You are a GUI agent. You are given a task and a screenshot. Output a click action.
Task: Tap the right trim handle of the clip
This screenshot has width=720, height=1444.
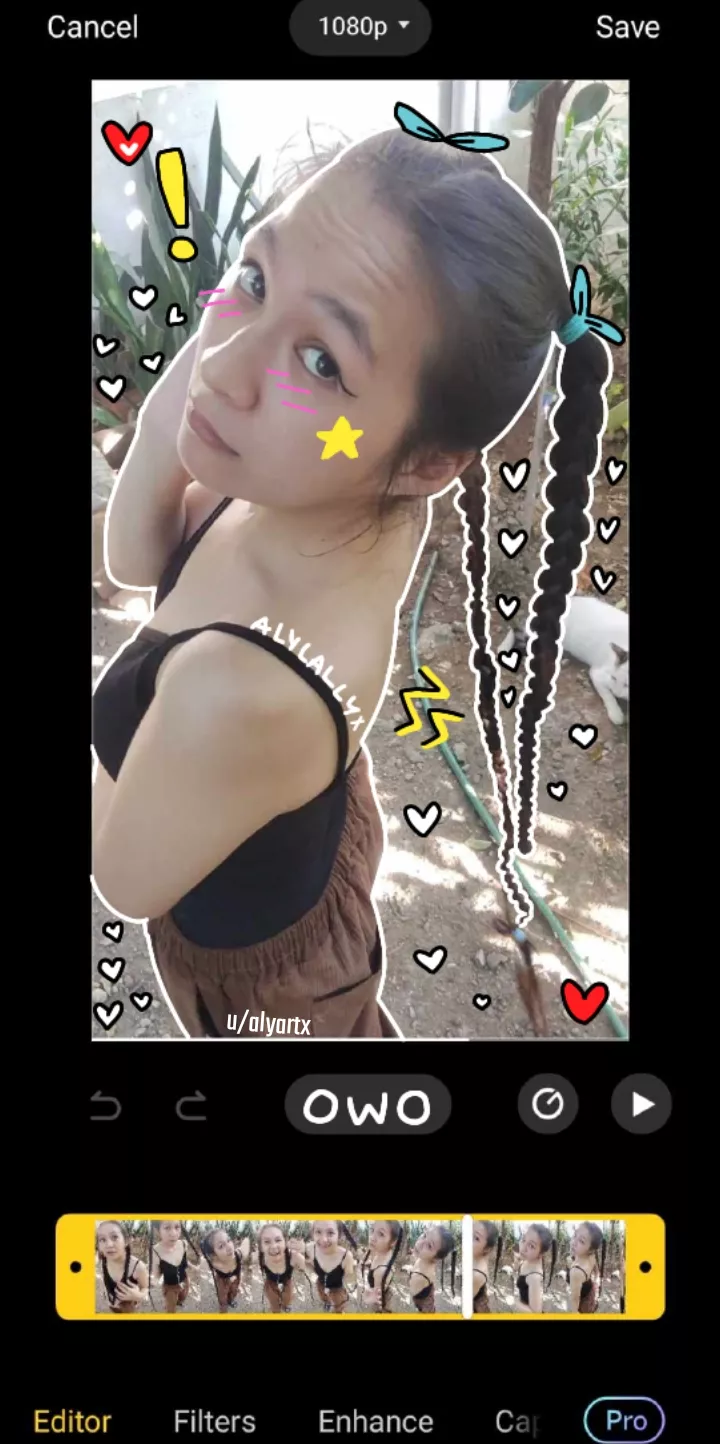(x=645, y=1266)
